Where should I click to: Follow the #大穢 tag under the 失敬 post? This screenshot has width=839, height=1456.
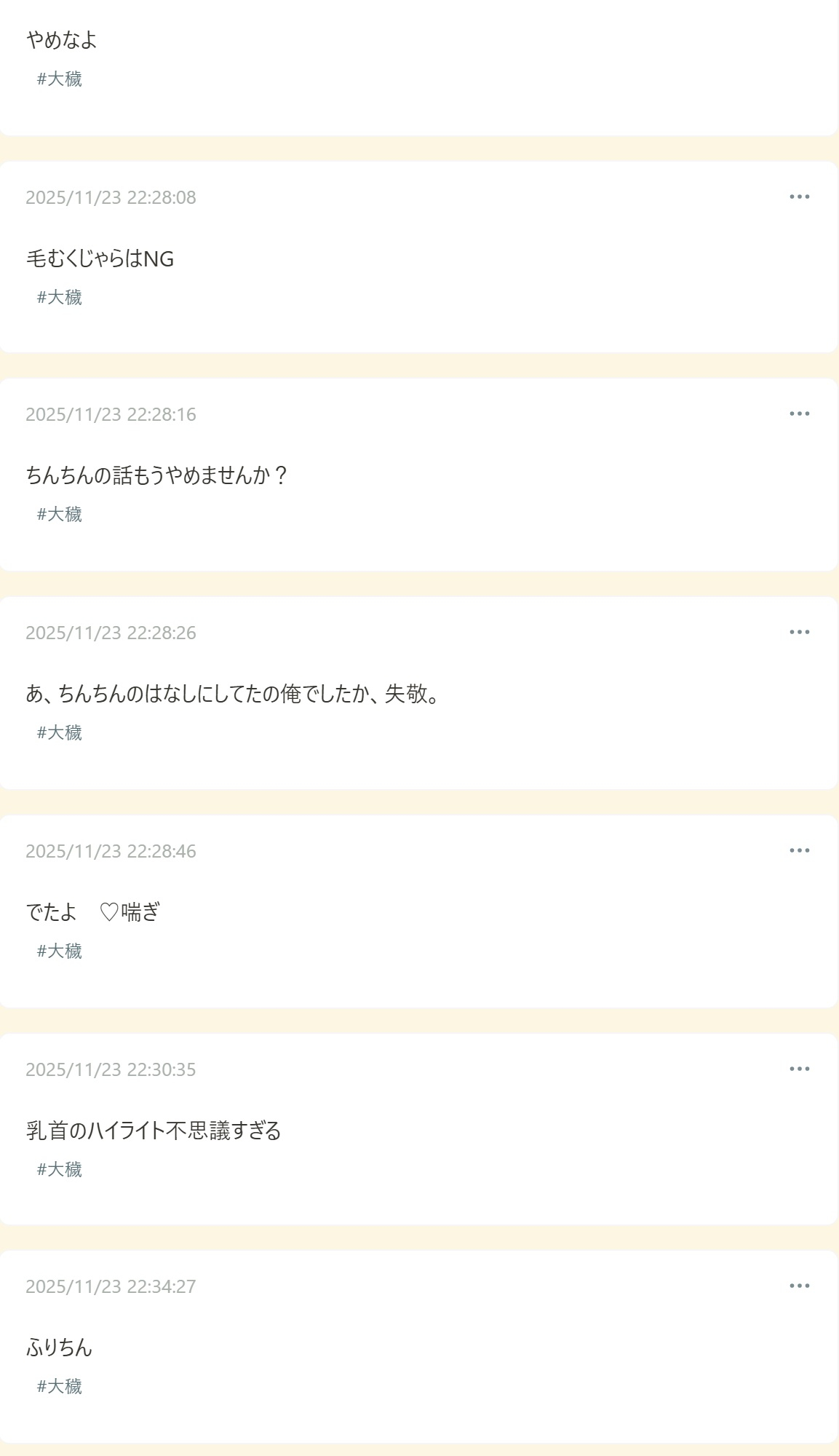tap(60, 732)
